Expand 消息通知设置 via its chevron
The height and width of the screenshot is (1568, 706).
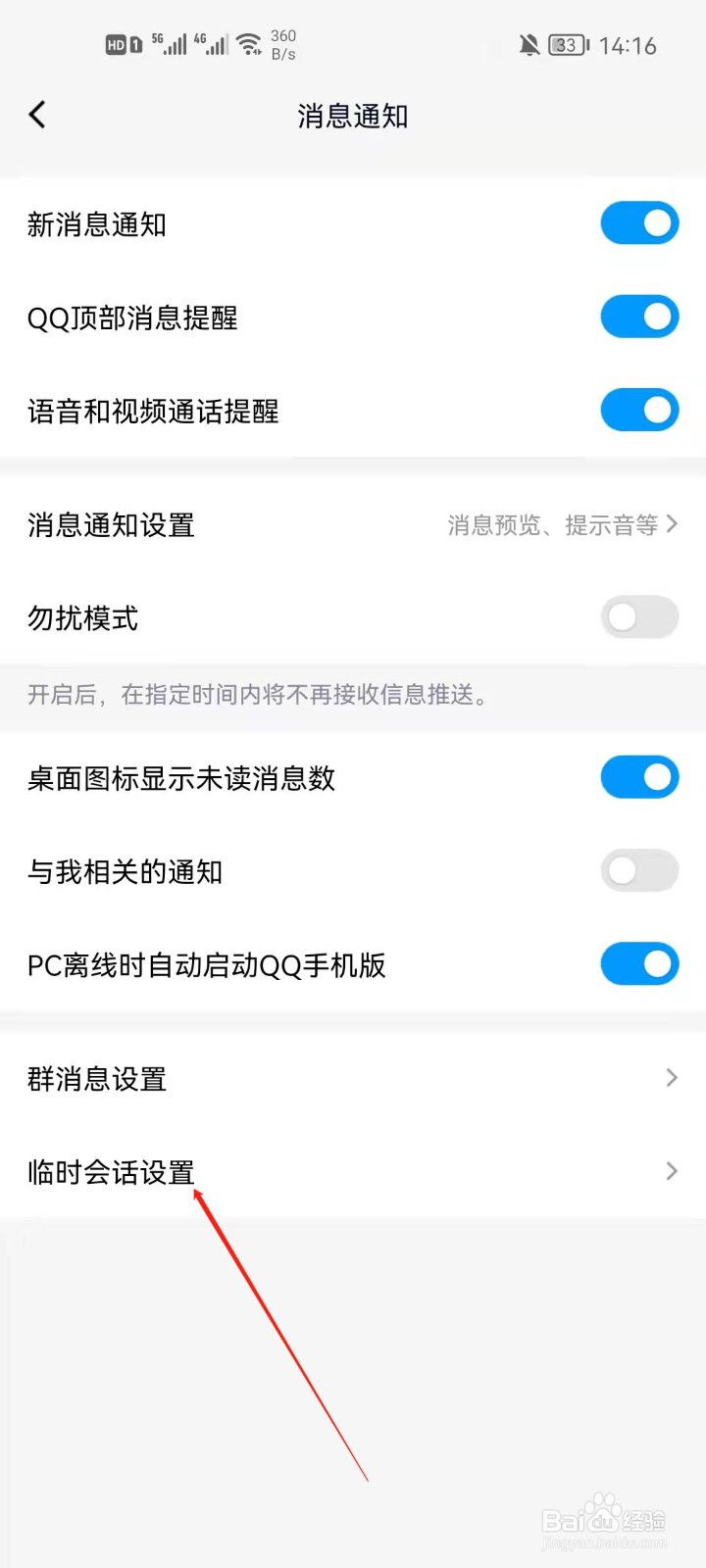(671, 524)
